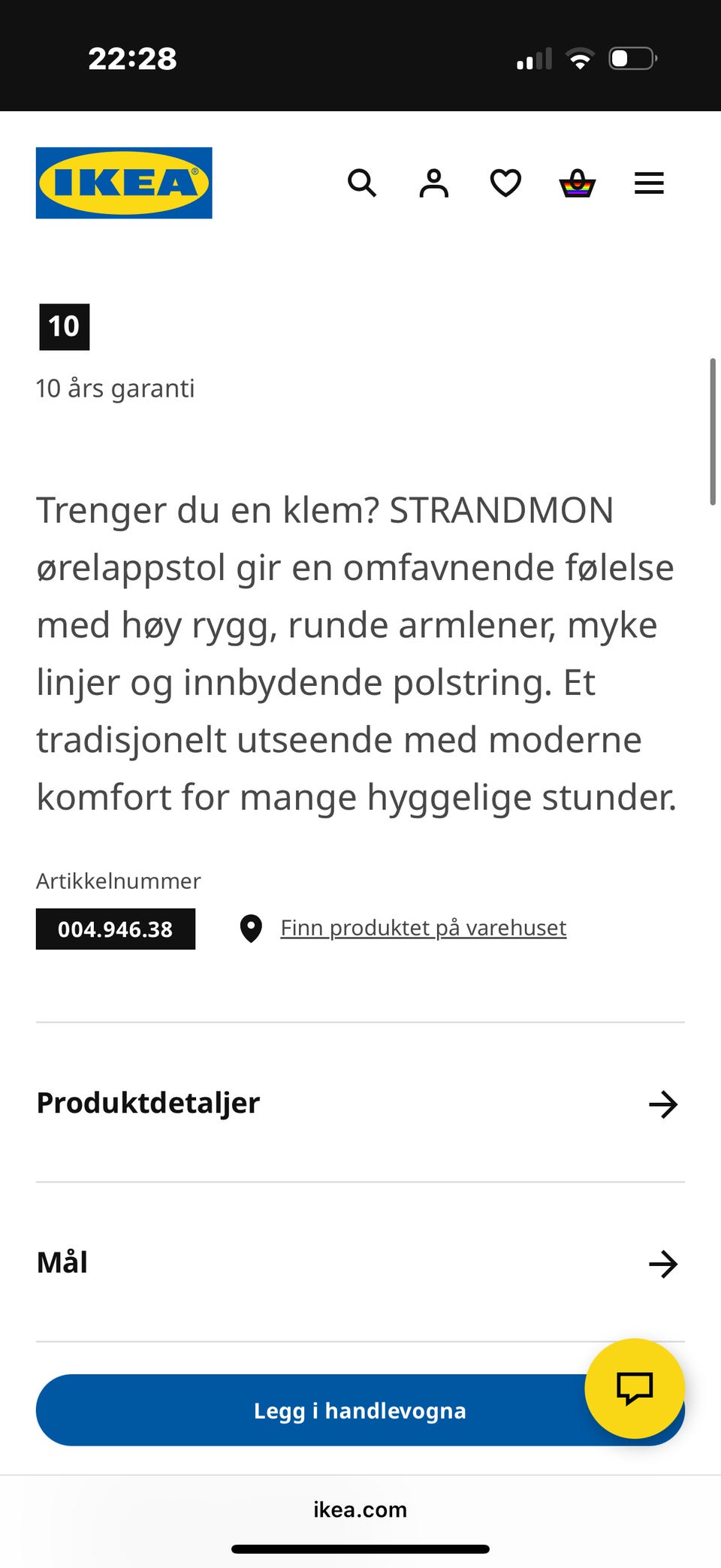This screenshot has width=721, height=1568.
Task: Click the 10 years warranty badge
Action: (x=64, y=326)
